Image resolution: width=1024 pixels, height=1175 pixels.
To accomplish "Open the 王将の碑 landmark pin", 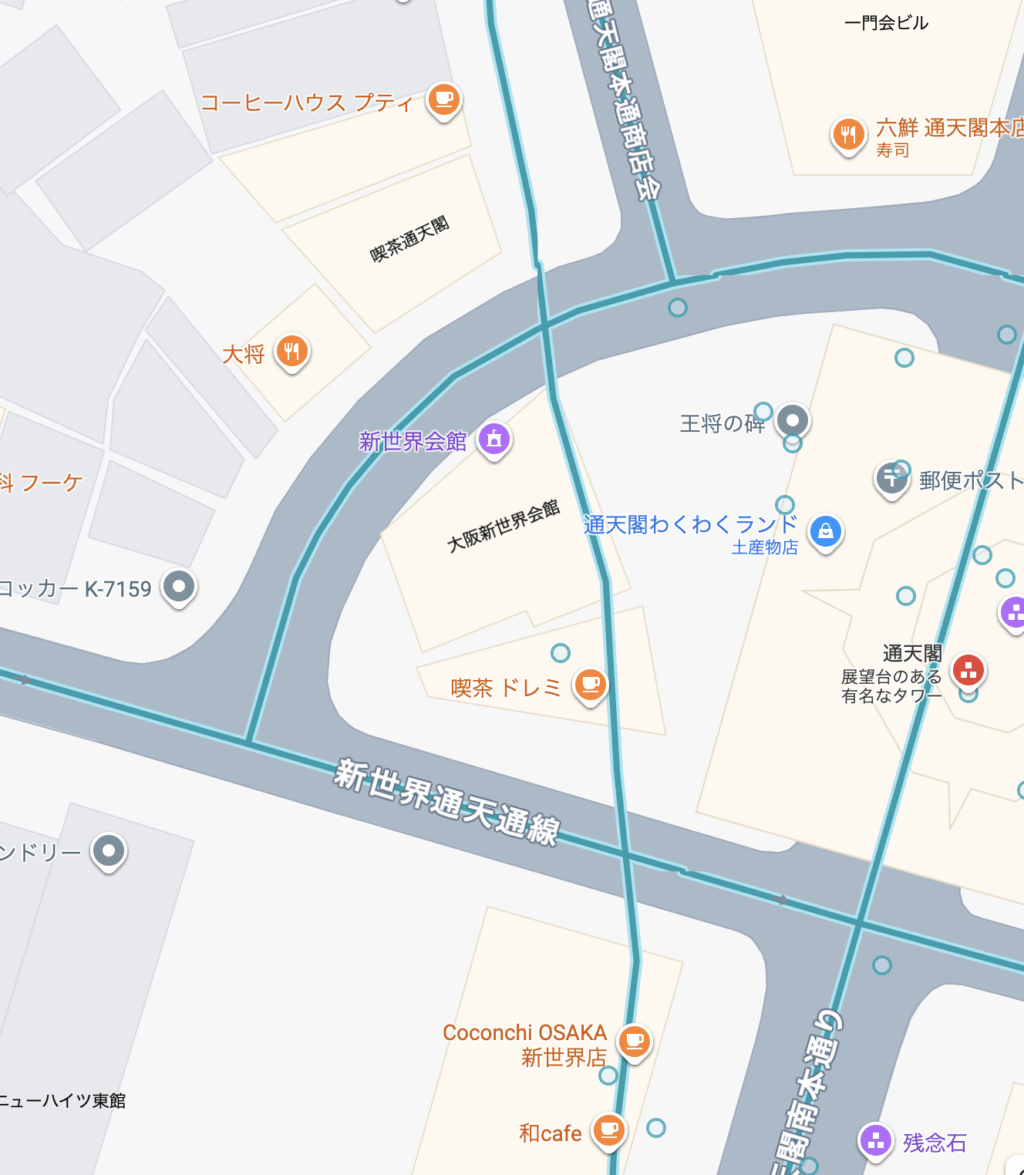I will click(x=794, y=419).
